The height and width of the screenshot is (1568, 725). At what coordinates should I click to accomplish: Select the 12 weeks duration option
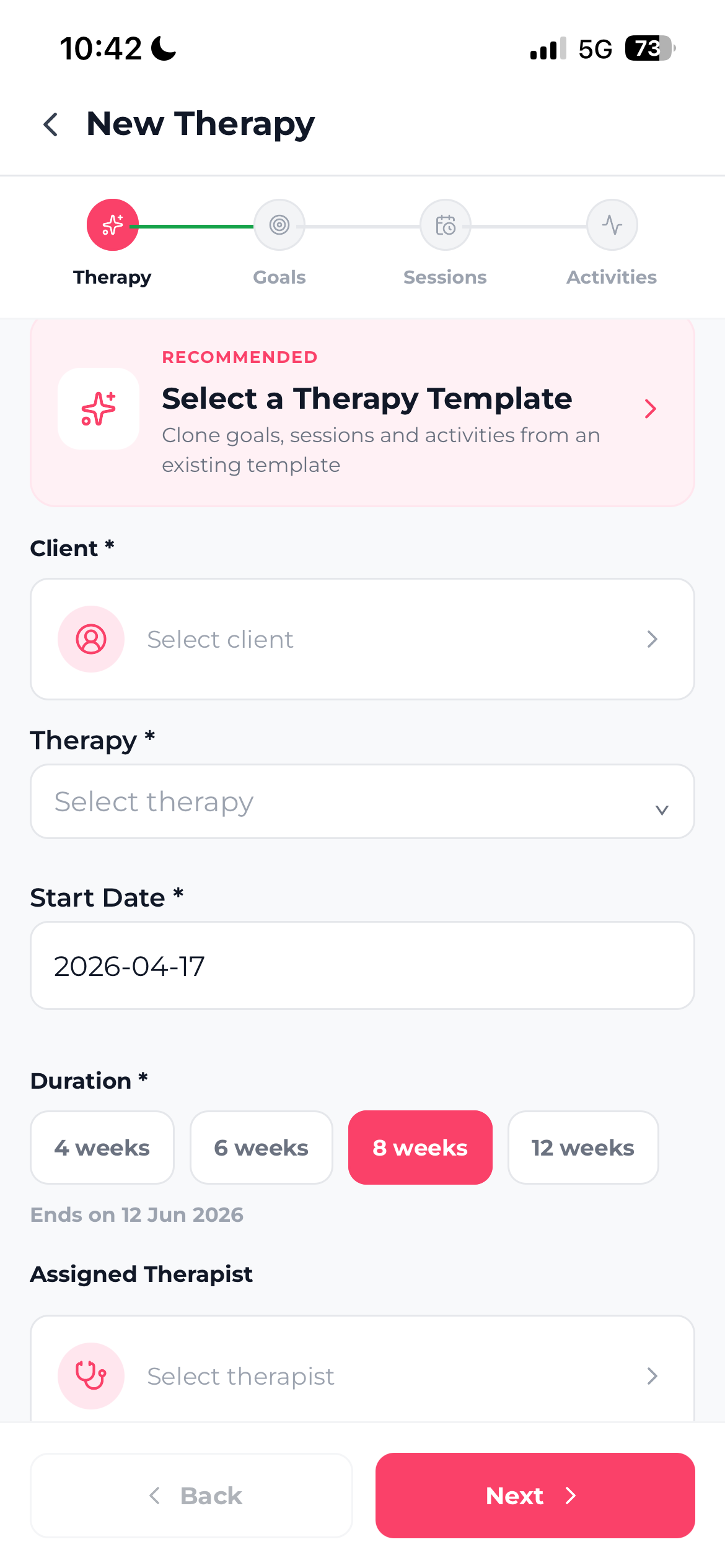coord(582,1147)
